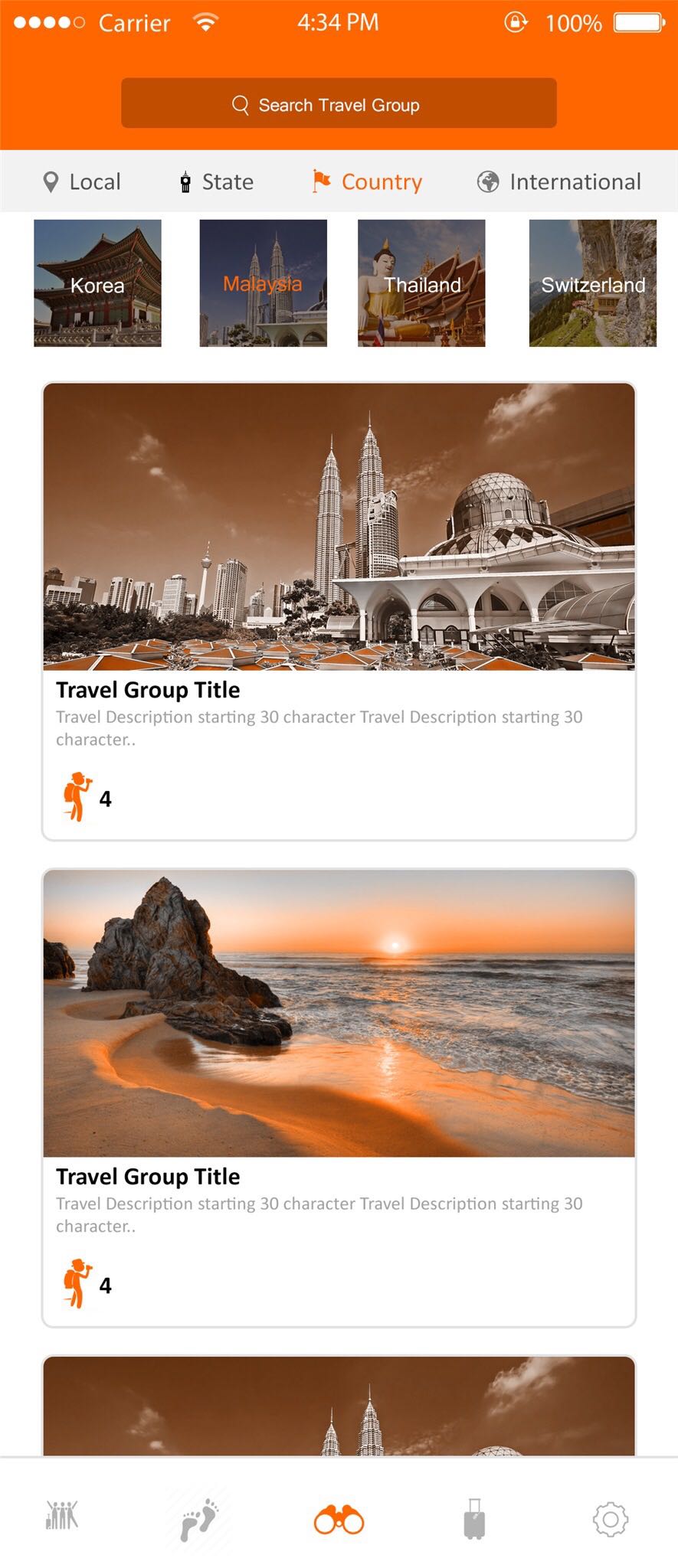Screen dimensions: 678x1568
Task: Switch to the Local tab
Action: coord(82,182)
